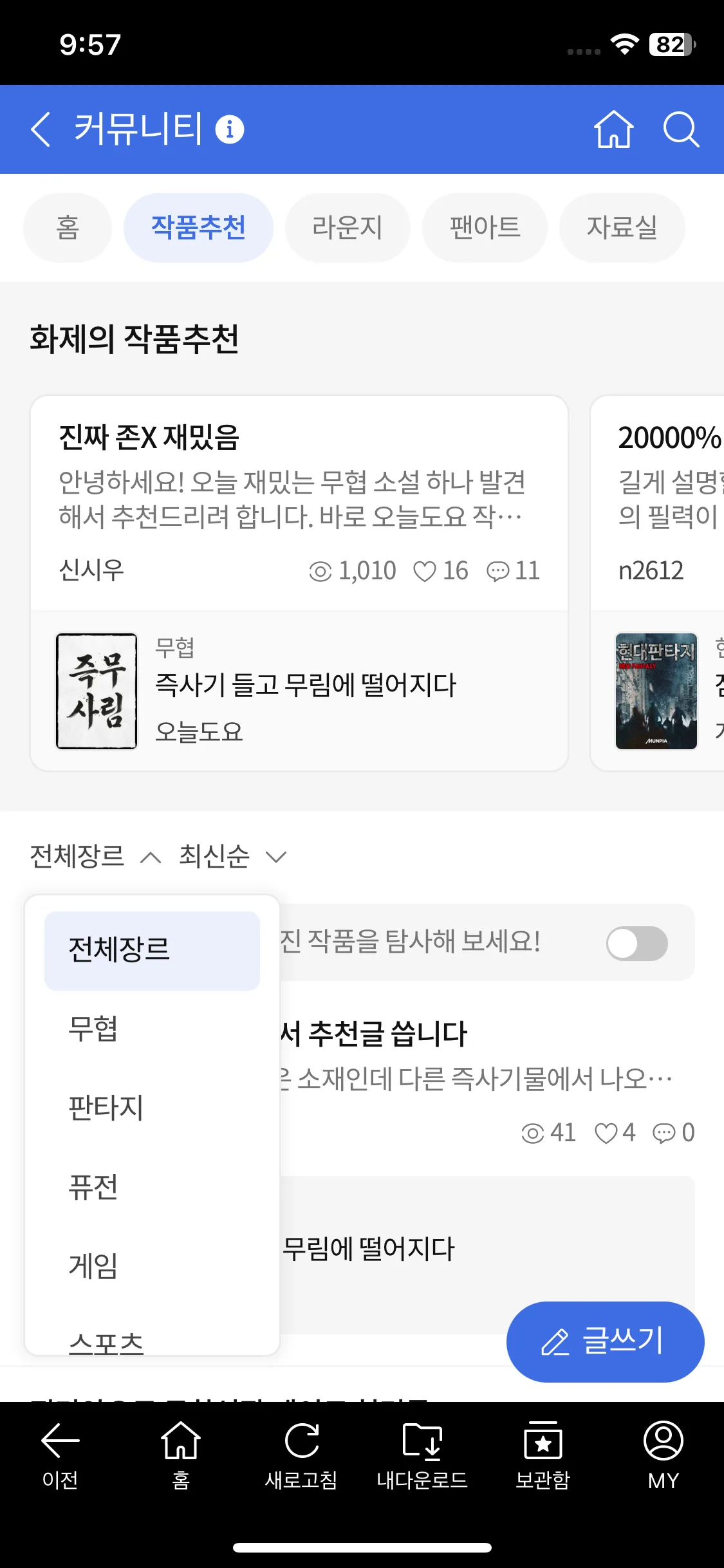This screenshot has height=1568, width=724.
Task: Go back from the 커뮤니티 page
Action: tap(41, 129)
